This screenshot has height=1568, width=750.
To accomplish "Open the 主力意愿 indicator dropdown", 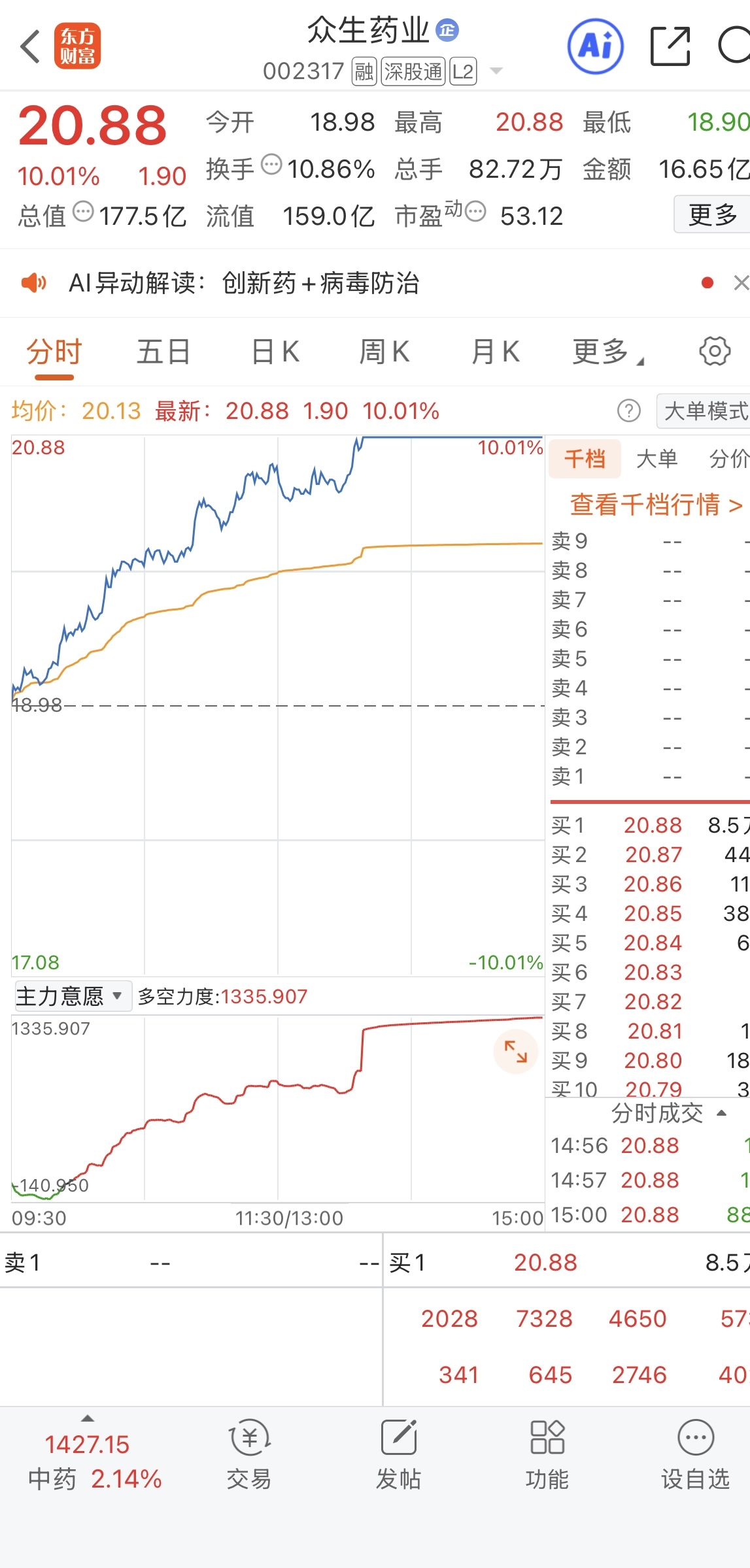I will tap(72, 996).
